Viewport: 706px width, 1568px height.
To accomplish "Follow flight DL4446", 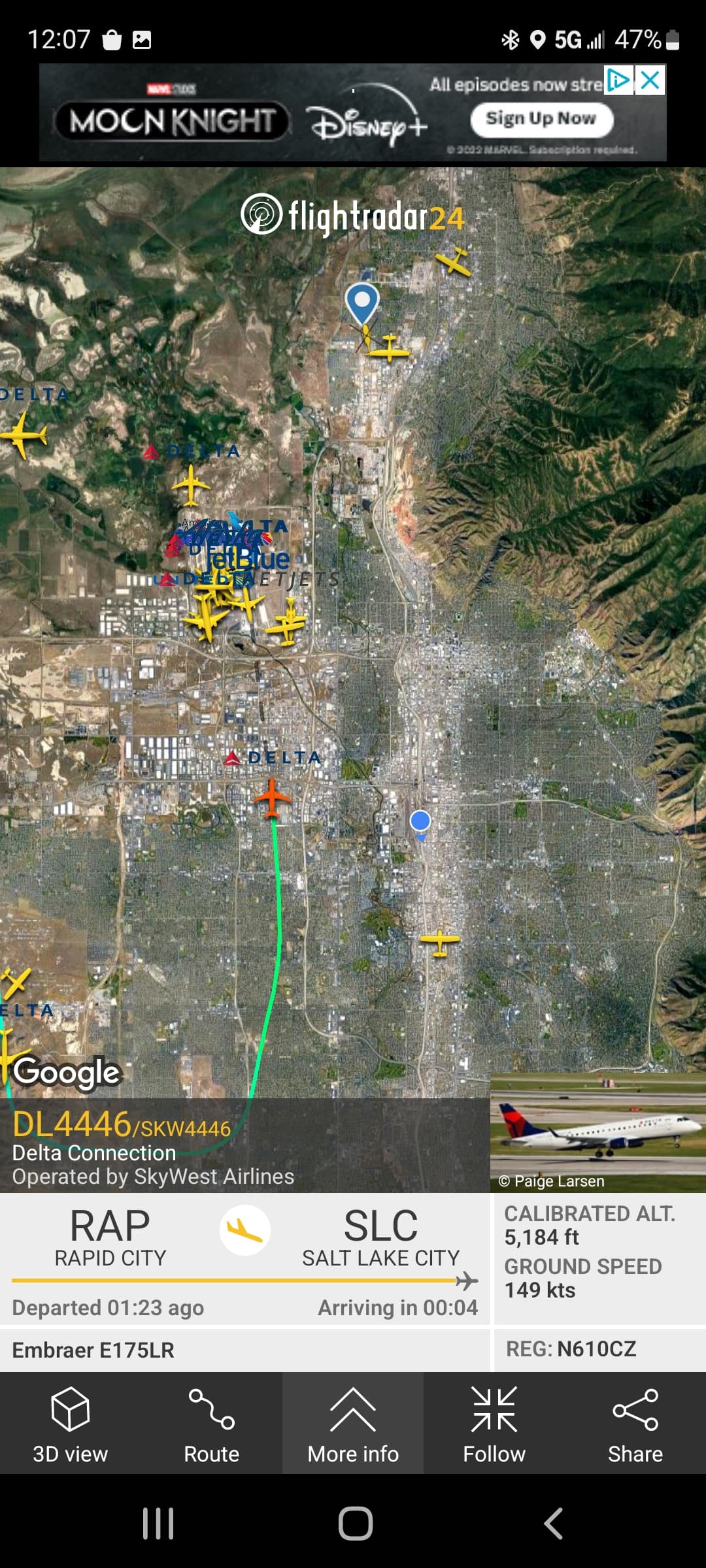I will point(494,1424).
